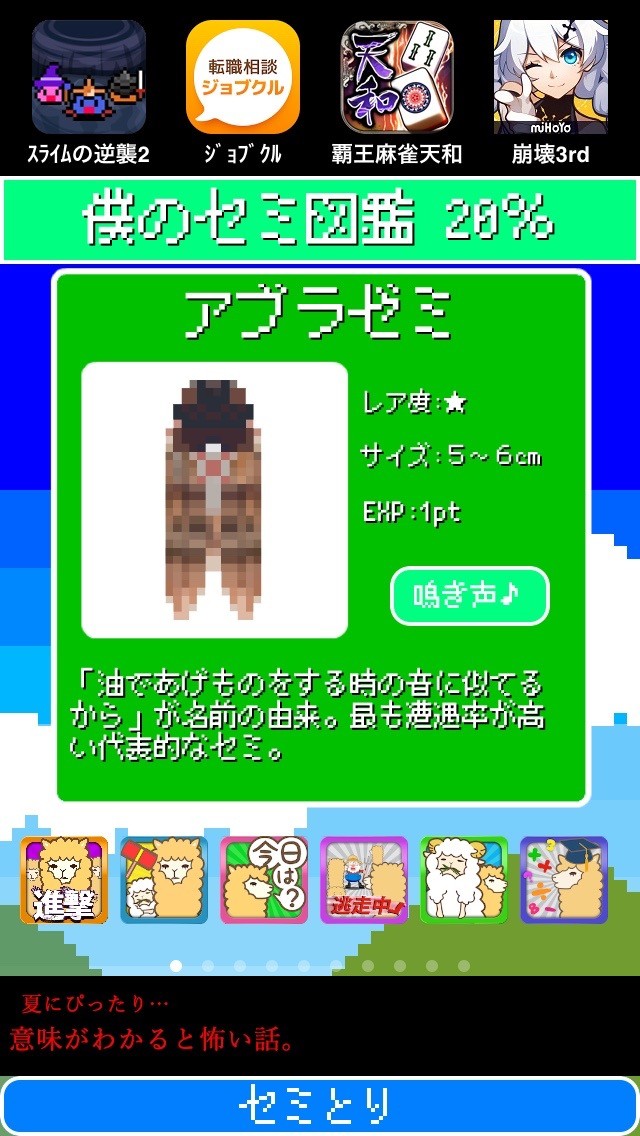Open the 崩壊3rd app icon
This screenshot has height=1136, width=640.
click(x=551, y=78)
